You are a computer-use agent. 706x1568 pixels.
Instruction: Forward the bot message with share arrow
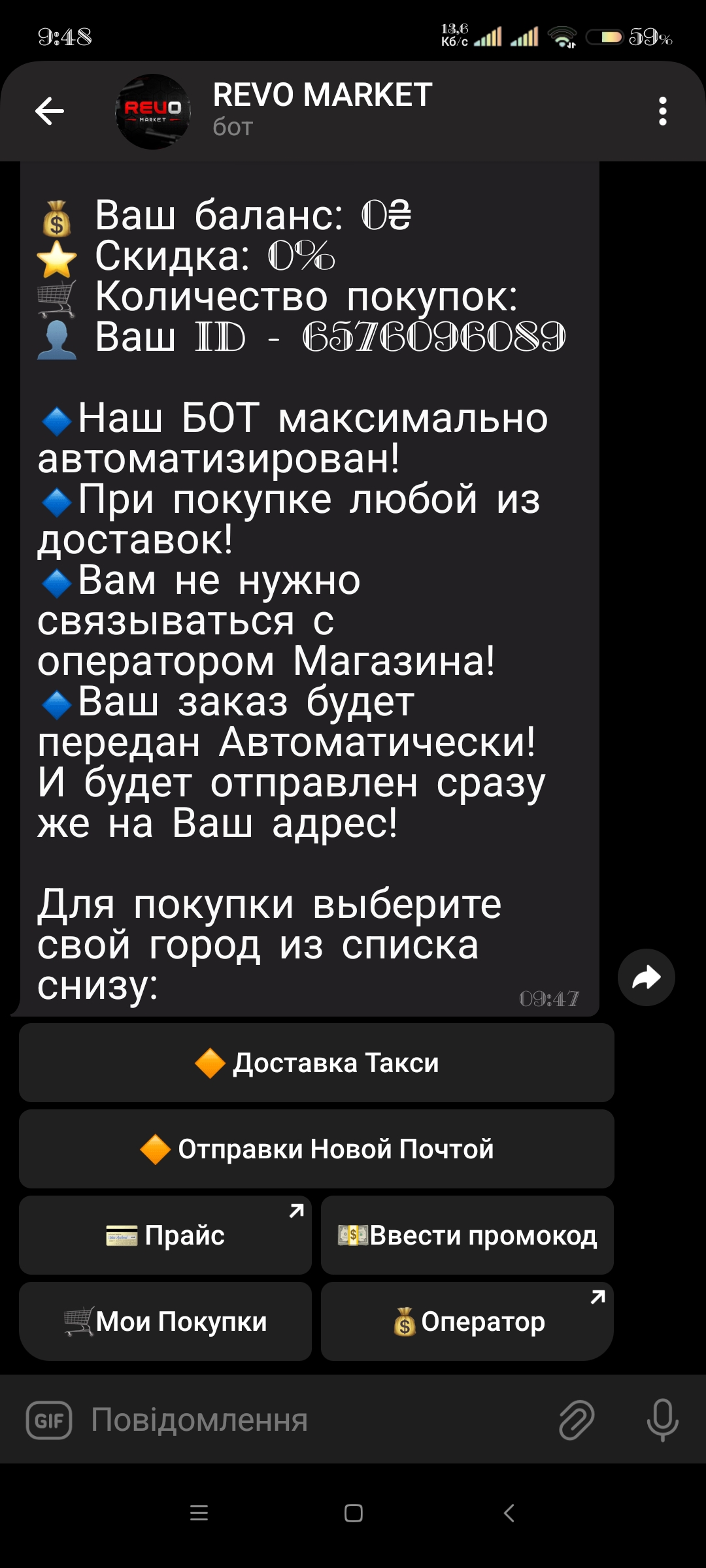[646, 977]
